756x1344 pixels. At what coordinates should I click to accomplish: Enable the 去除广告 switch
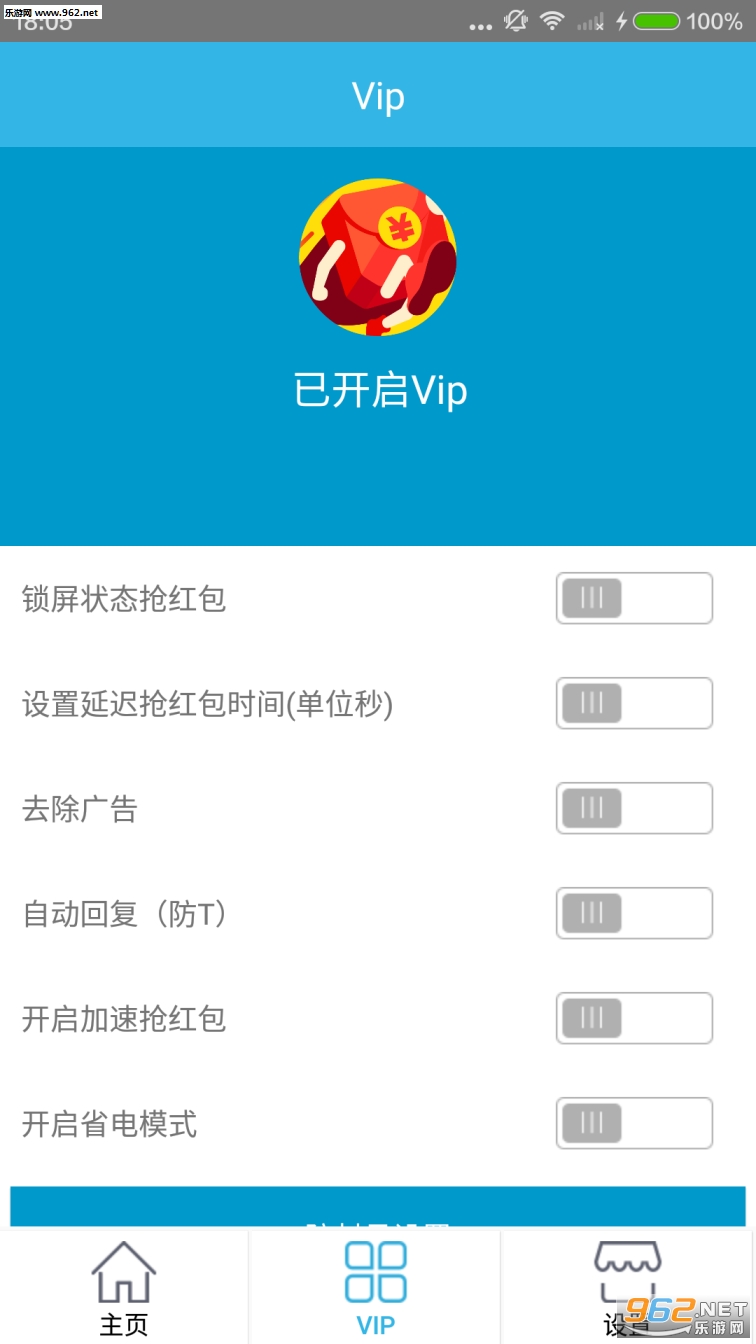click(x=634, y=808)
